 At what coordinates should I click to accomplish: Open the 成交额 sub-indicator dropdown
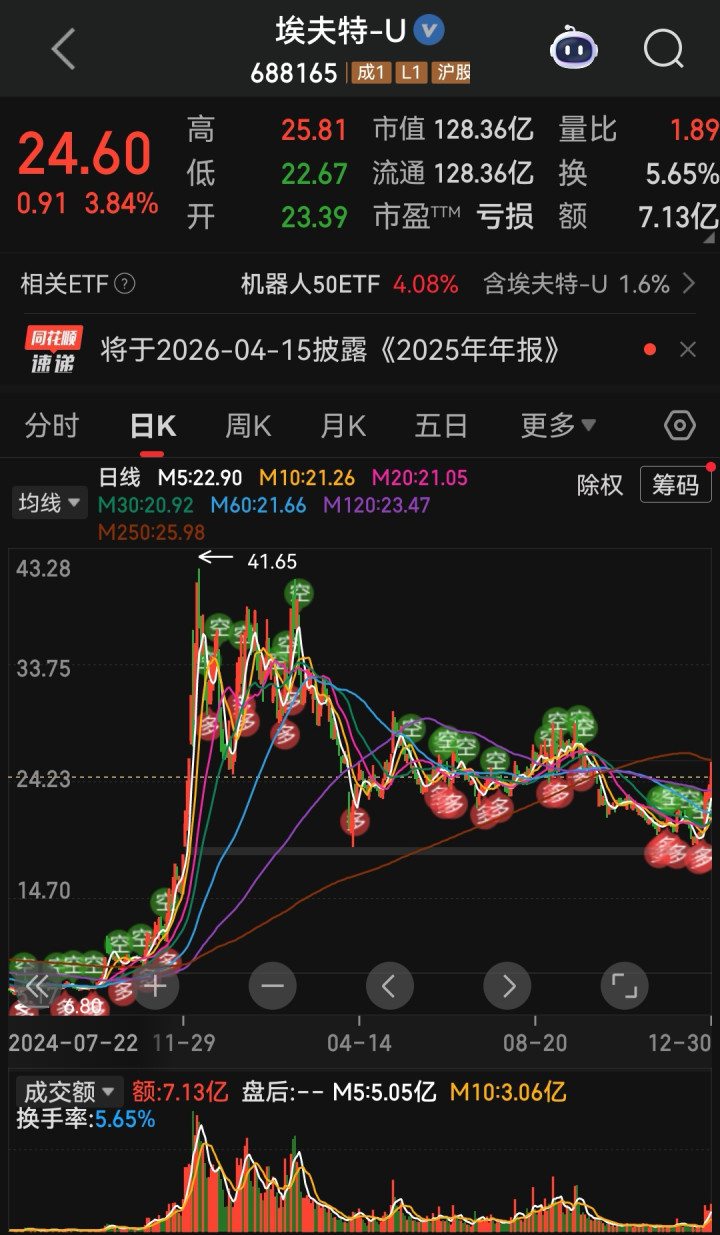point(69,1091)
